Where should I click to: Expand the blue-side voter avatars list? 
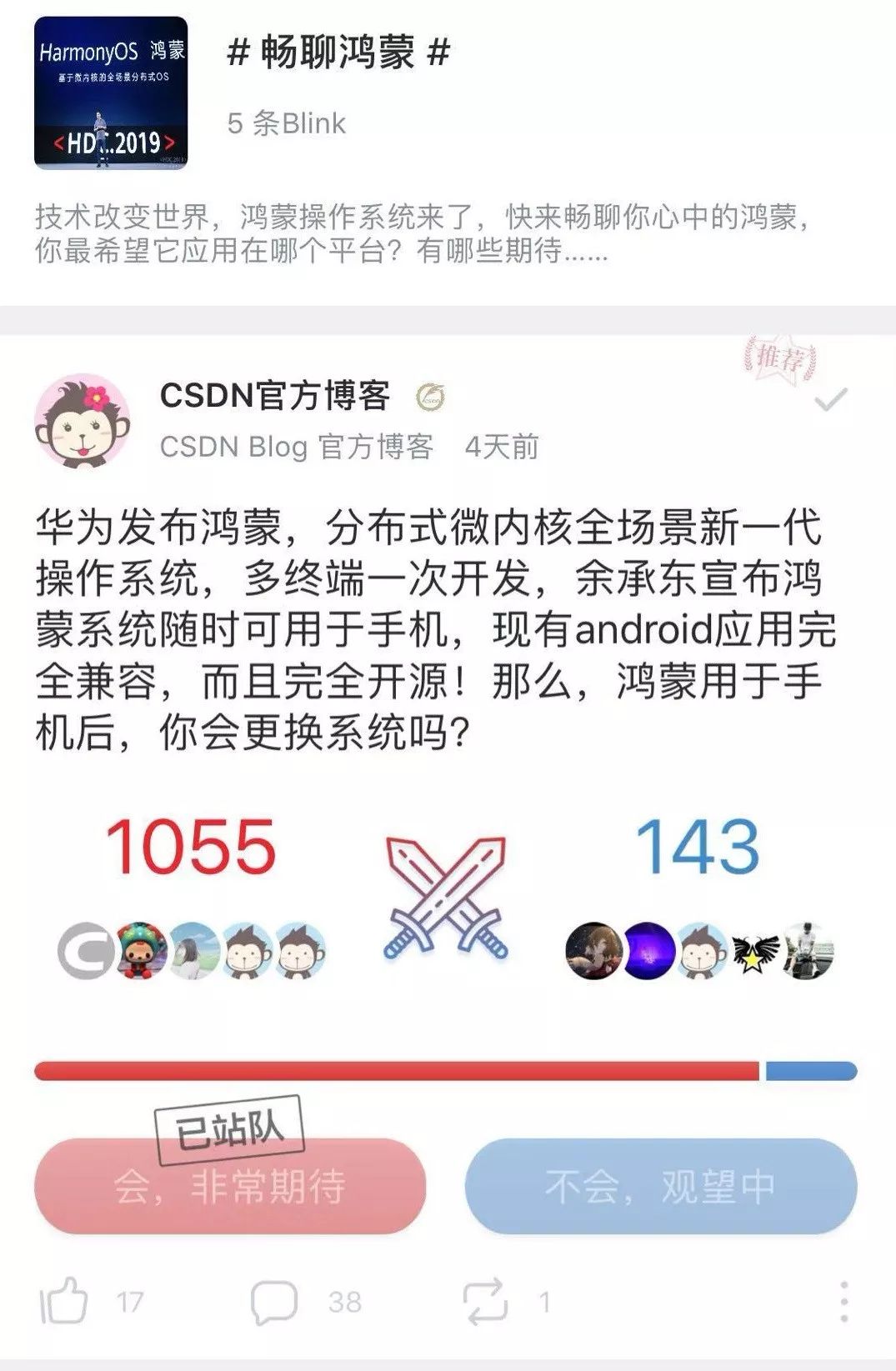coord(700,950)
